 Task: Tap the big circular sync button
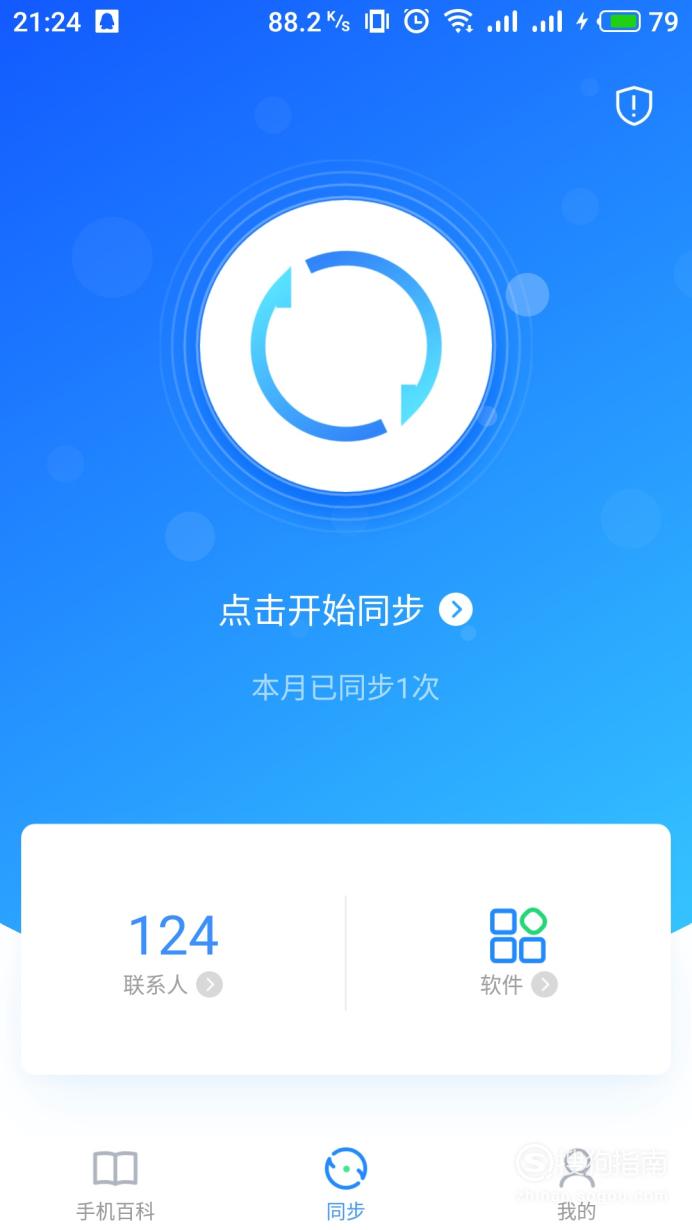coord(346,345)
